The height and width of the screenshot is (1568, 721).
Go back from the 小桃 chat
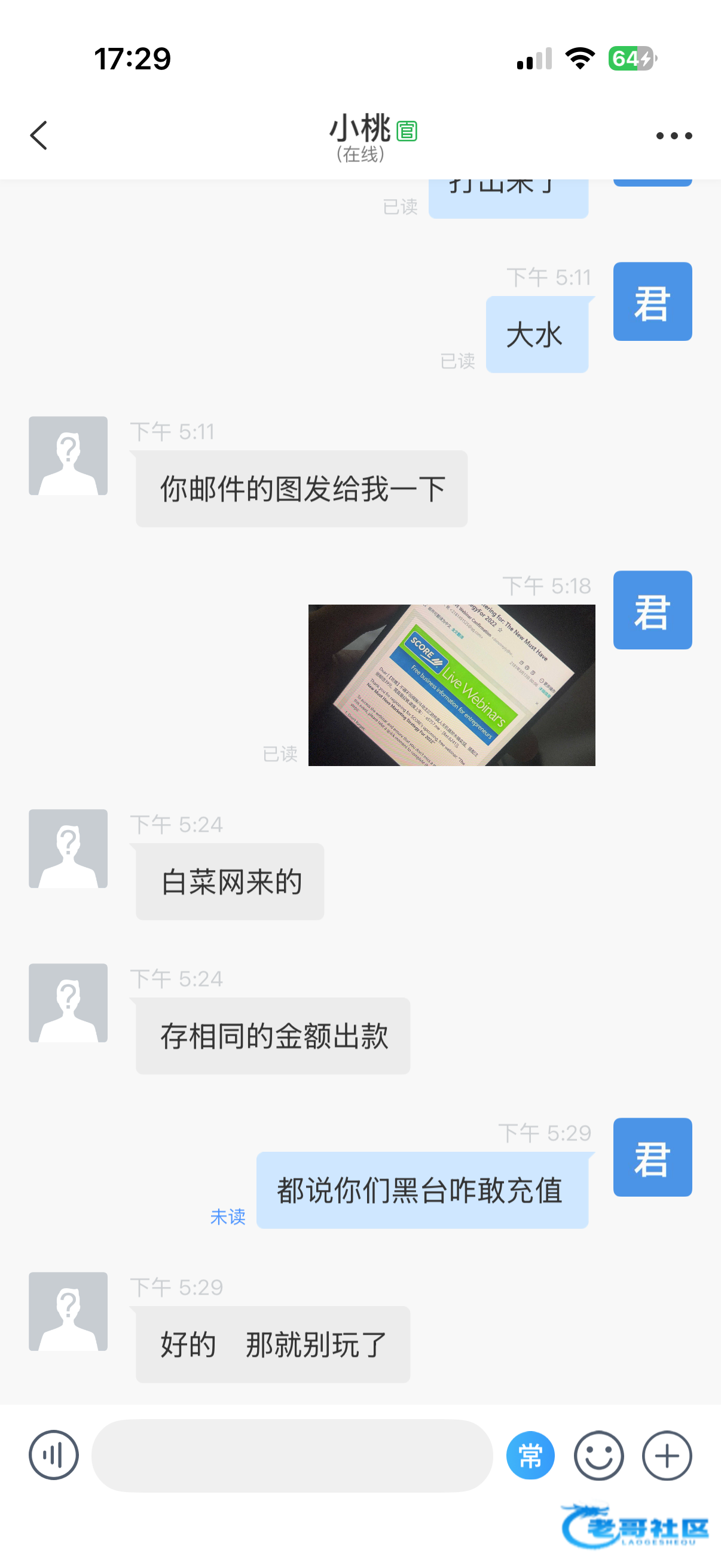(39, 135)
